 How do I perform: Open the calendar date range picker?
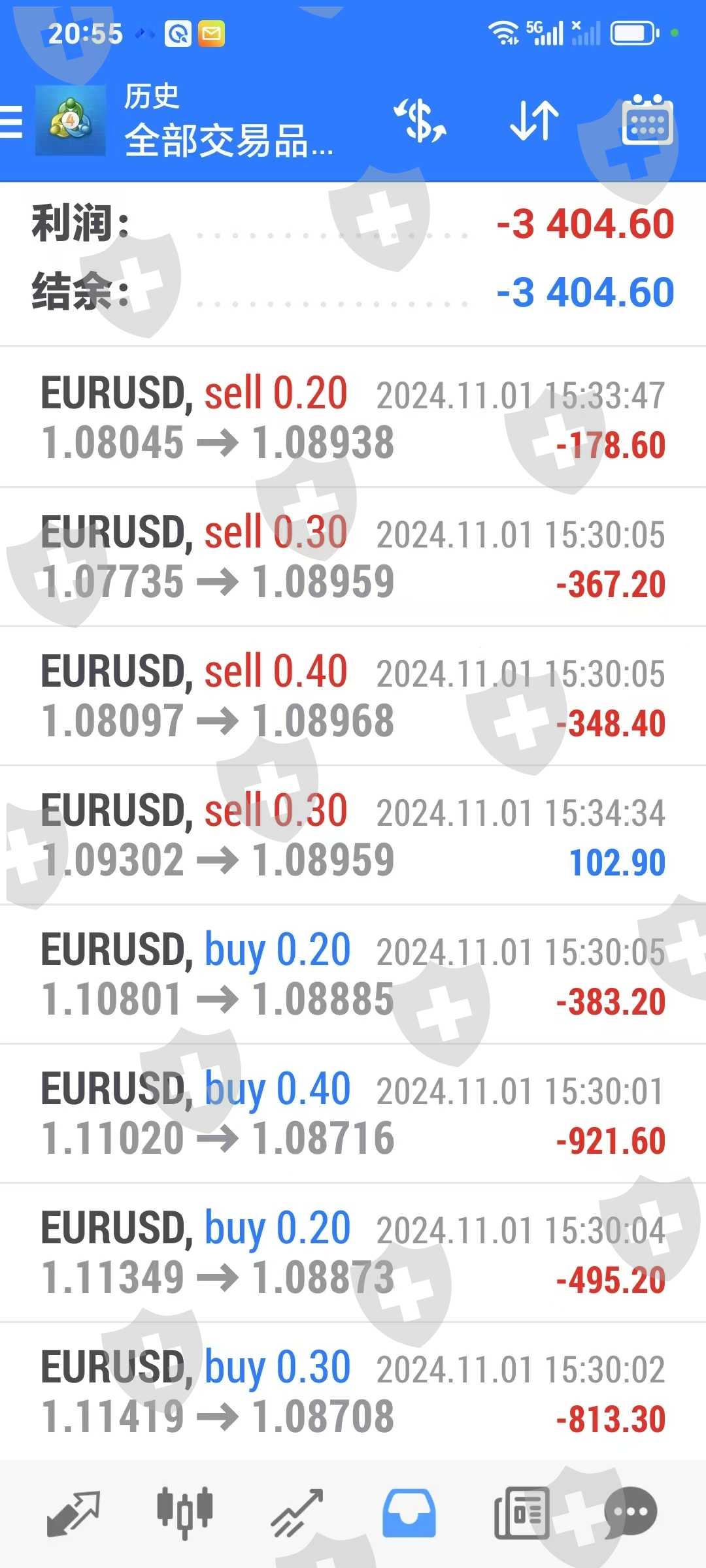647,122
